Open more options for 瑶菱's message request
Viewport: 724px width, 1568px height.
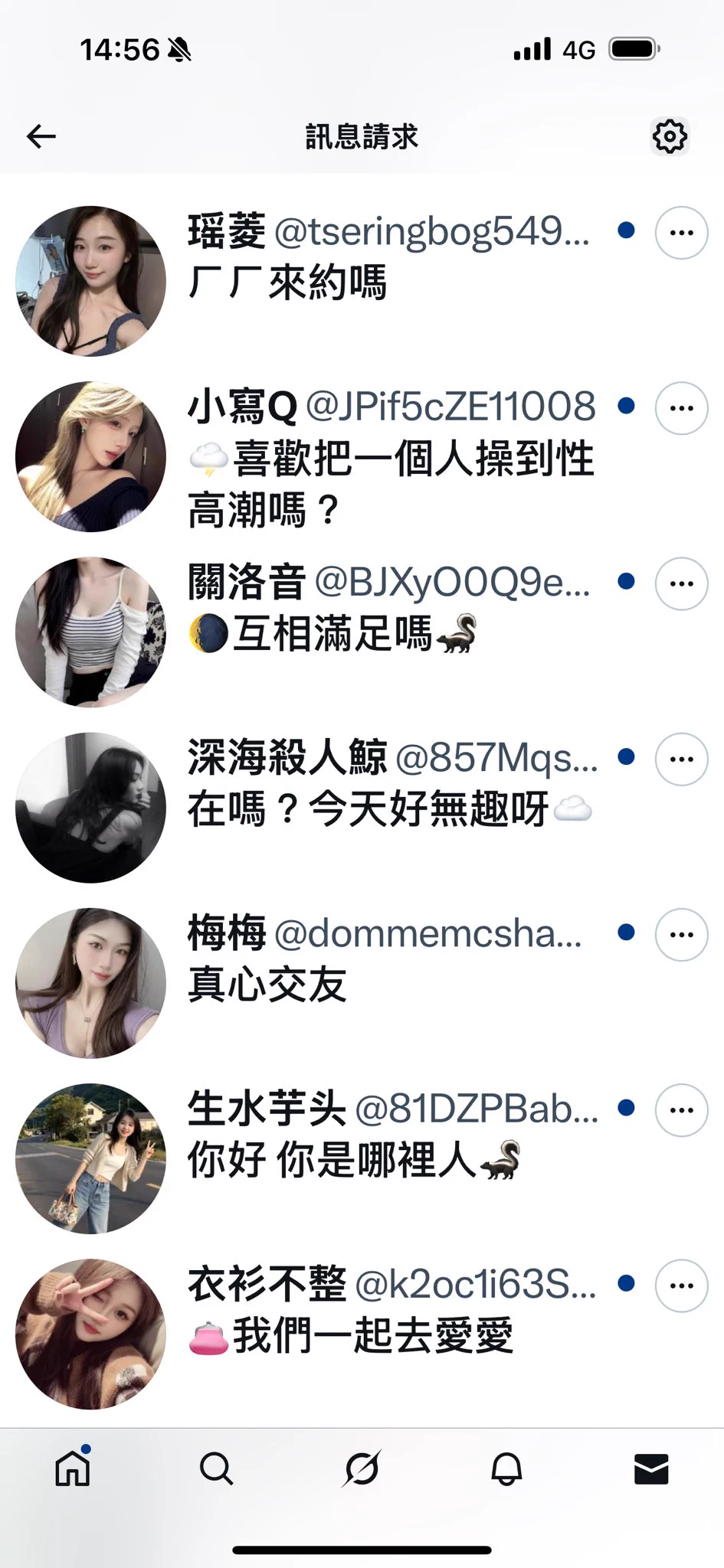pos(680,232)
